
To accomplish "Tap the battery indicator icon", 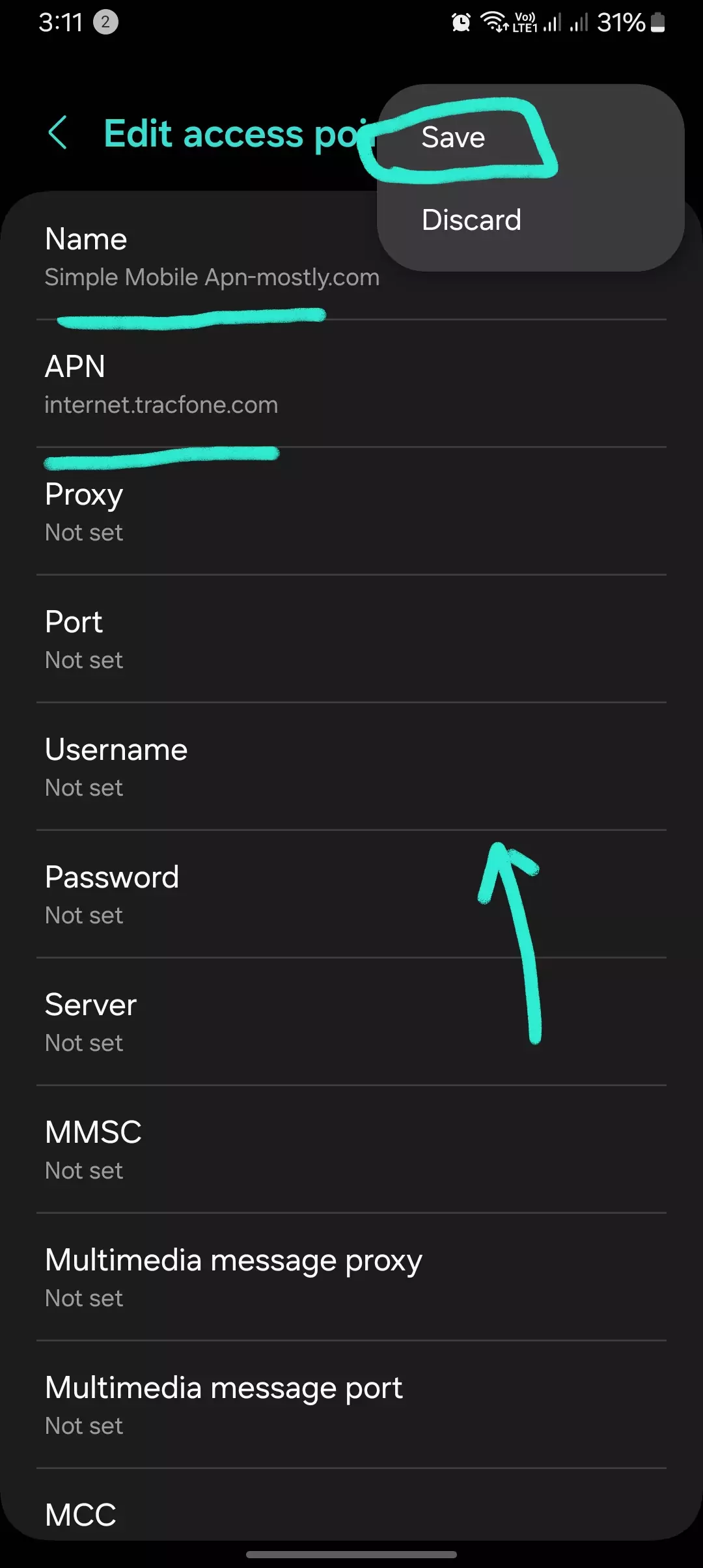I will (x=657, y=21).
